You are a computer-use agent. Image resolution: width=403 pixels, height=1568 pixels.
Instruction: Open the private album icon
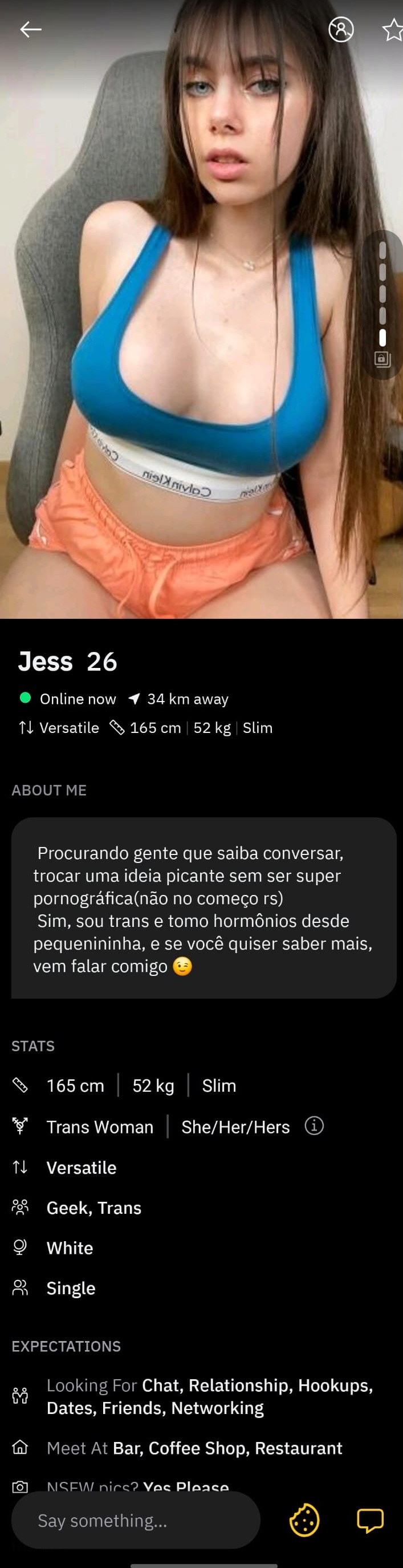(x=382, y=359)
